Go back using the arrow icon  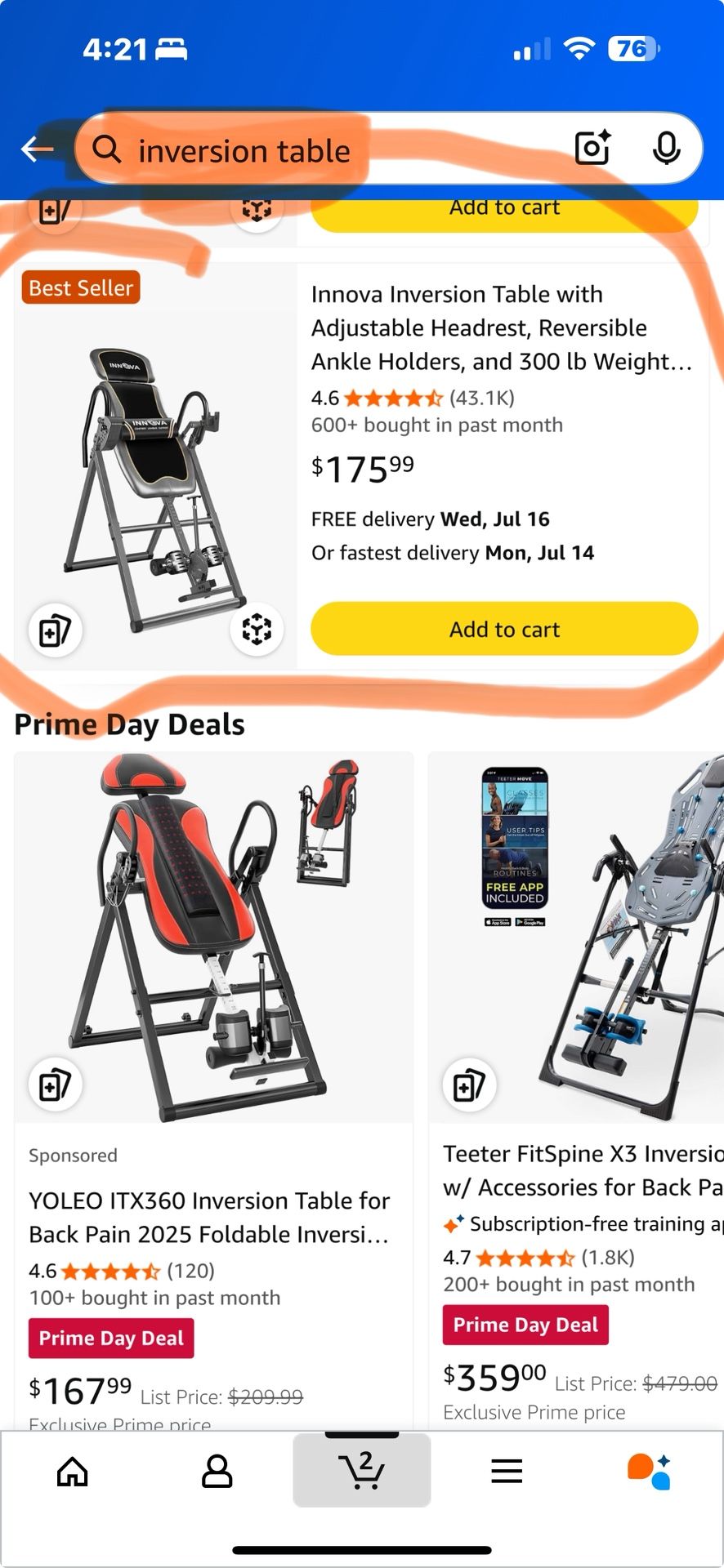(x=38, y=149)
